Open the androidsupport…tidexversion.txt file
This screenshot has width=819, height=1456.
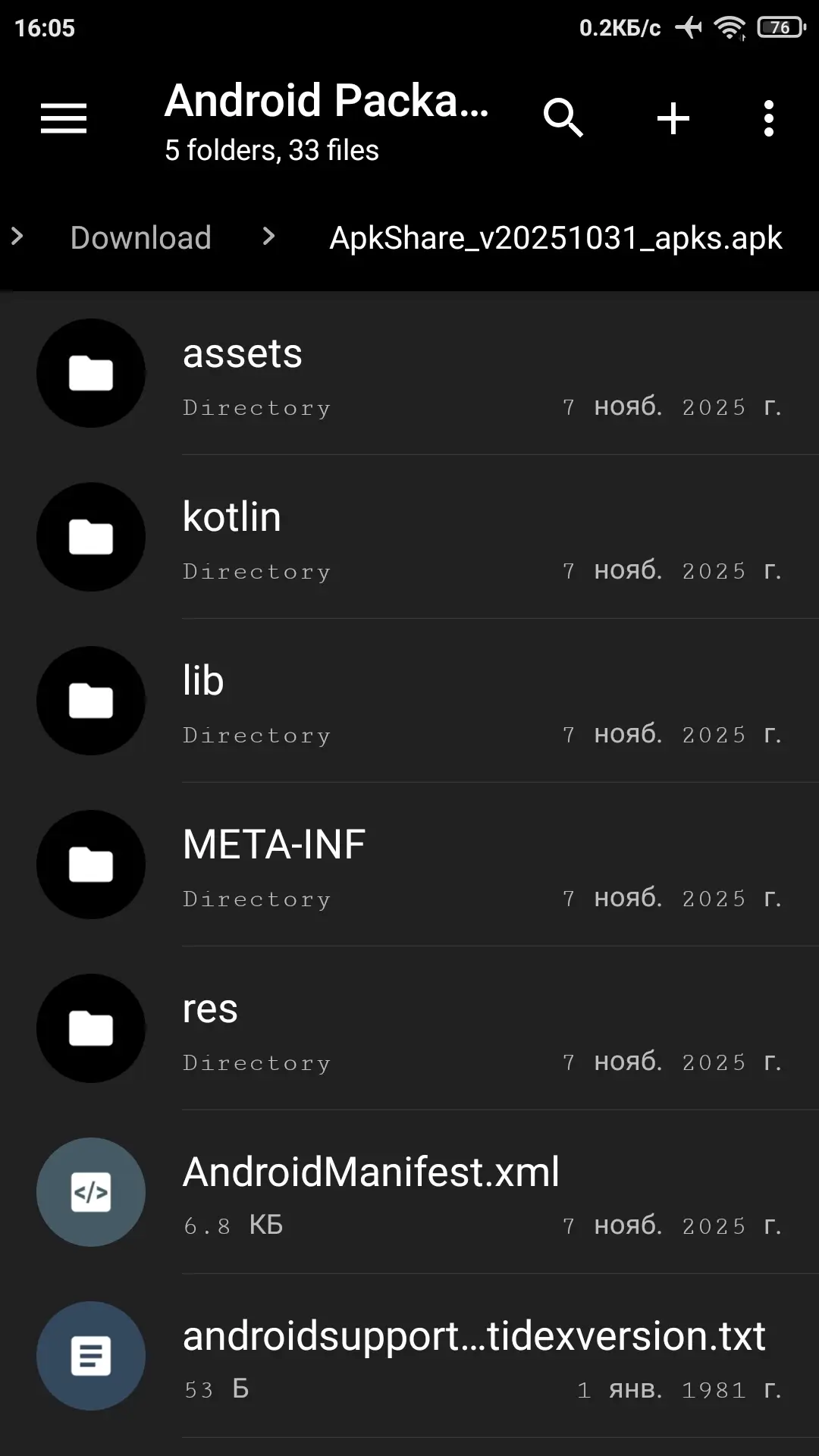(409, 1357)
